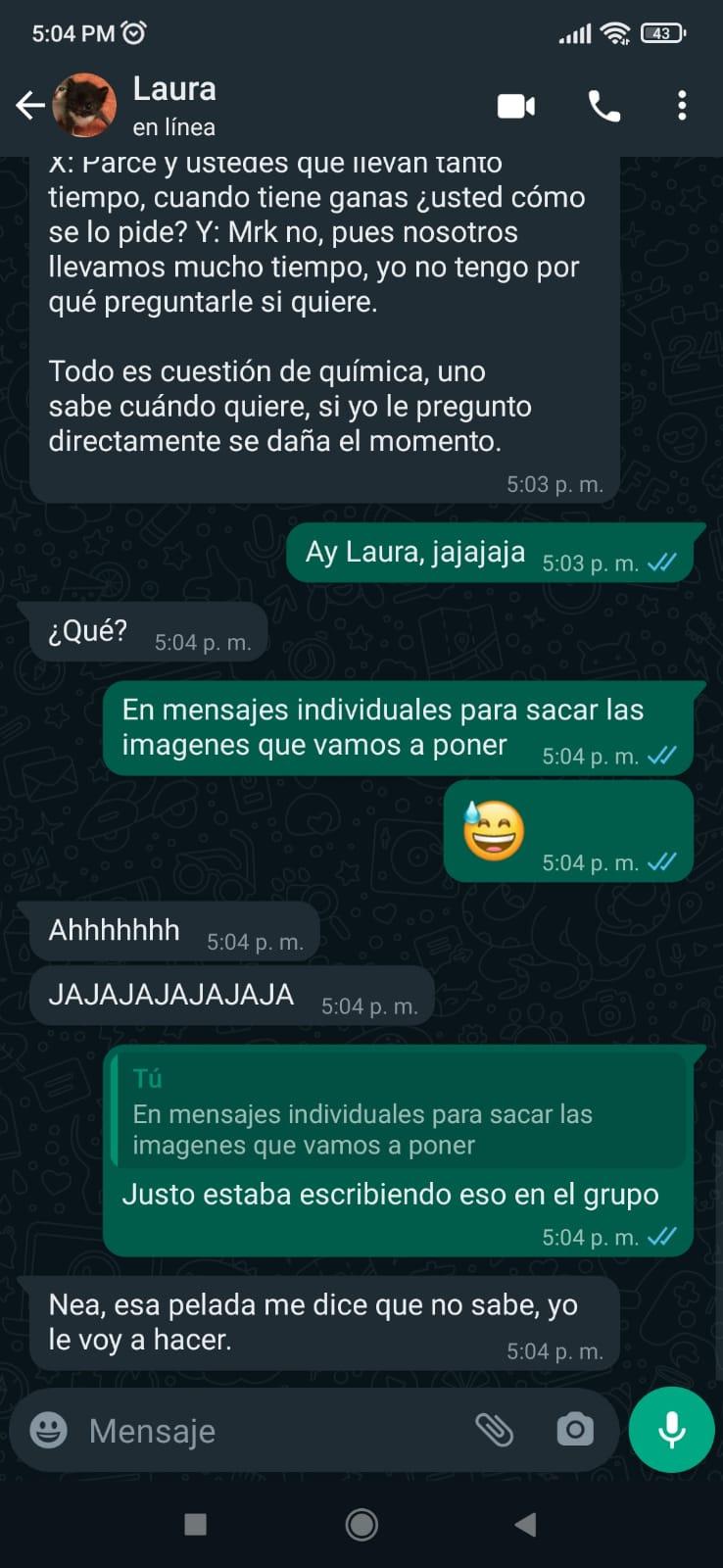Go to the Android home screen

(361, 1524)
